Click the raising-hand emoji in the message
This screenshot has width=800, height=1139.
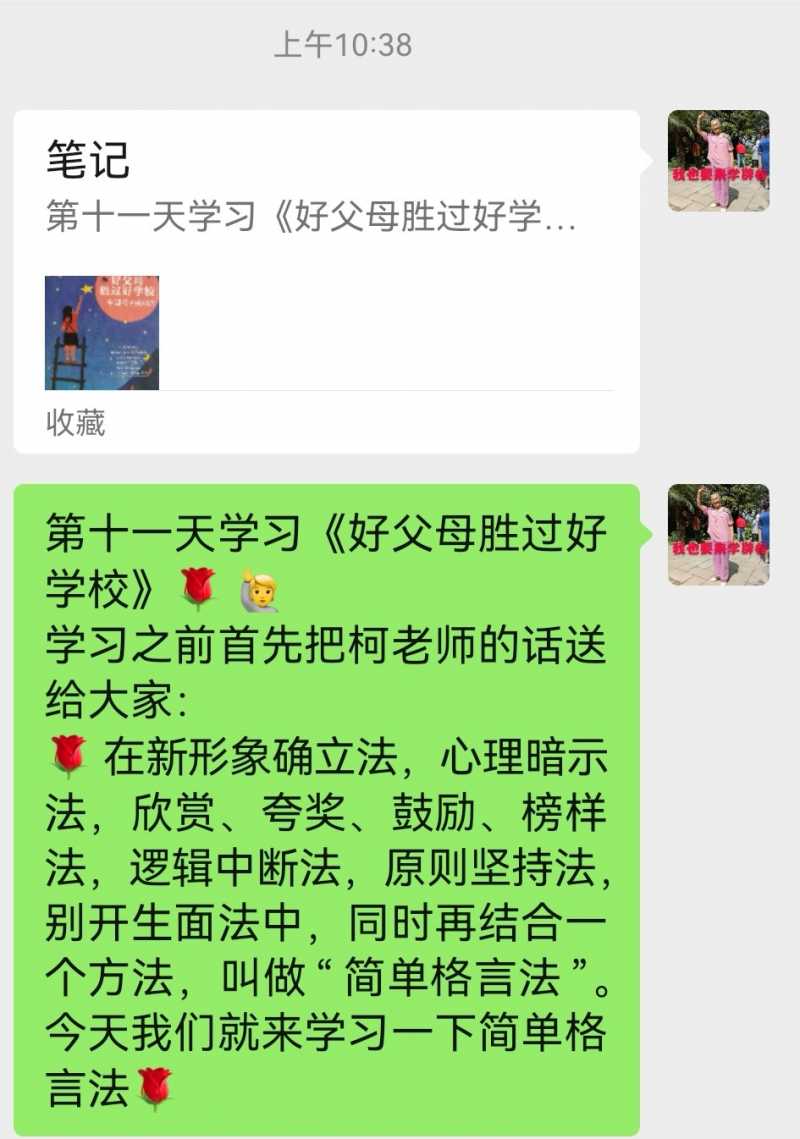[x=259, y=588]
